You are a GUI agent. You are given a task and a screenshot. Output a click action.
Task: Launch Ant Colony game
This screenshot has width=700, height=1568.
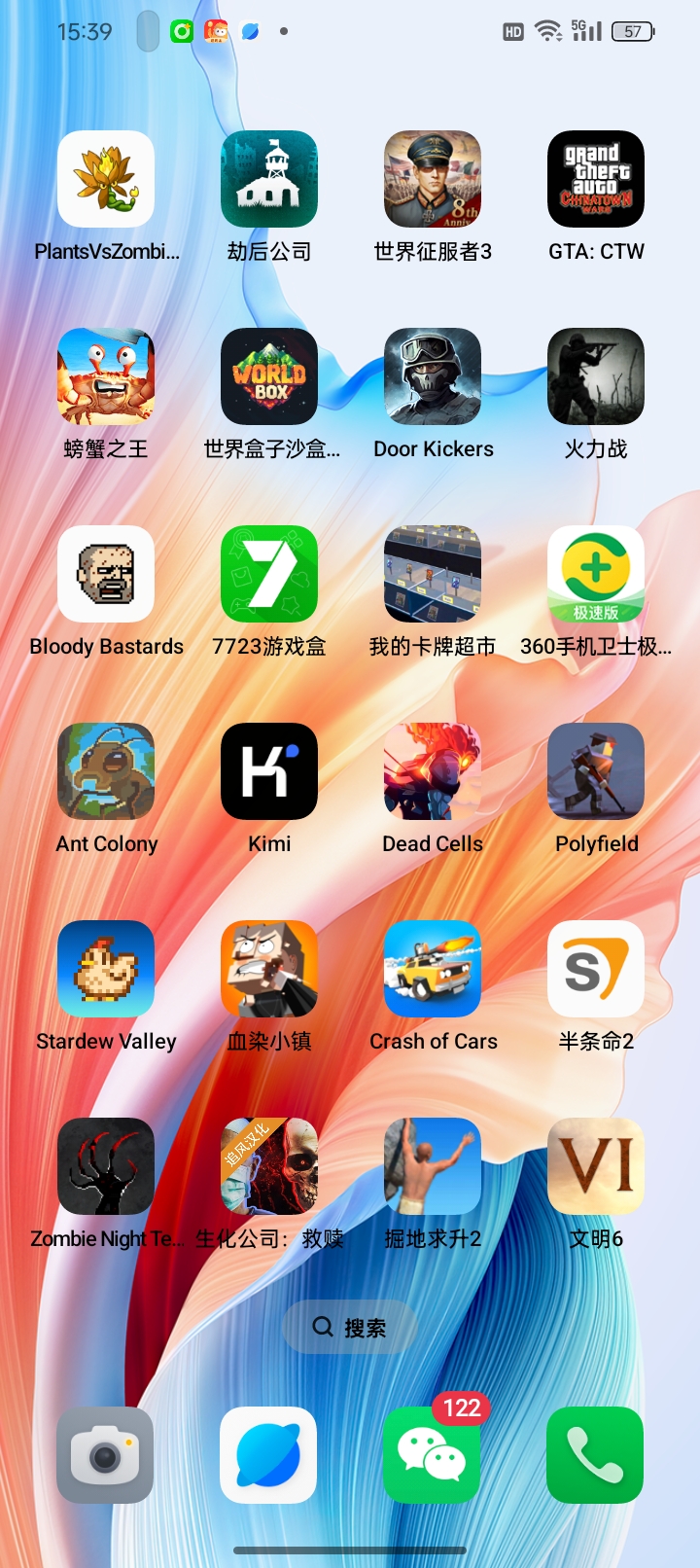(x=106, y=772)
